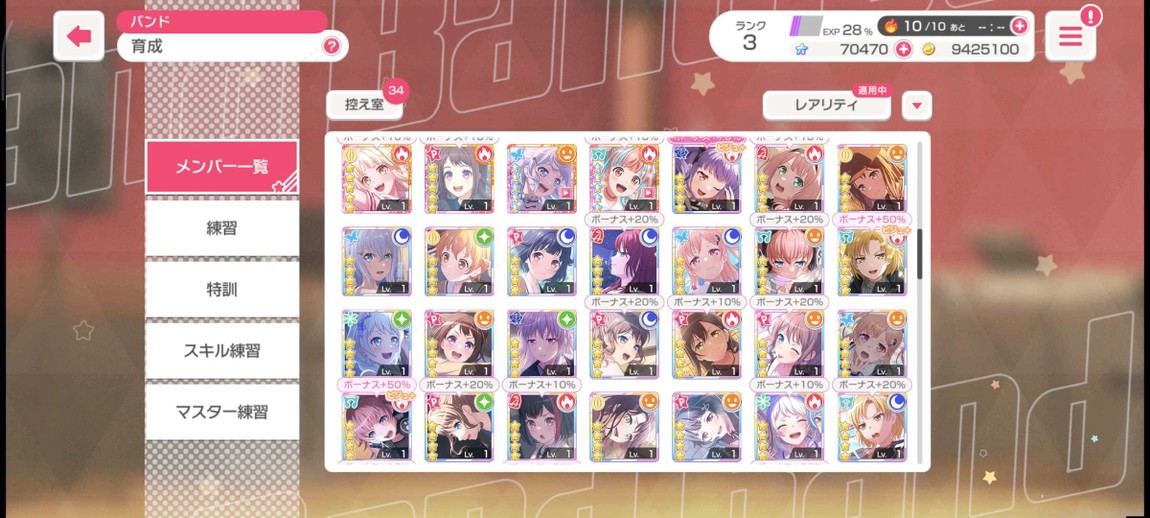1150x518 pixels.
Task: Open the hamburger main menu
Action: pos(1070,37)
